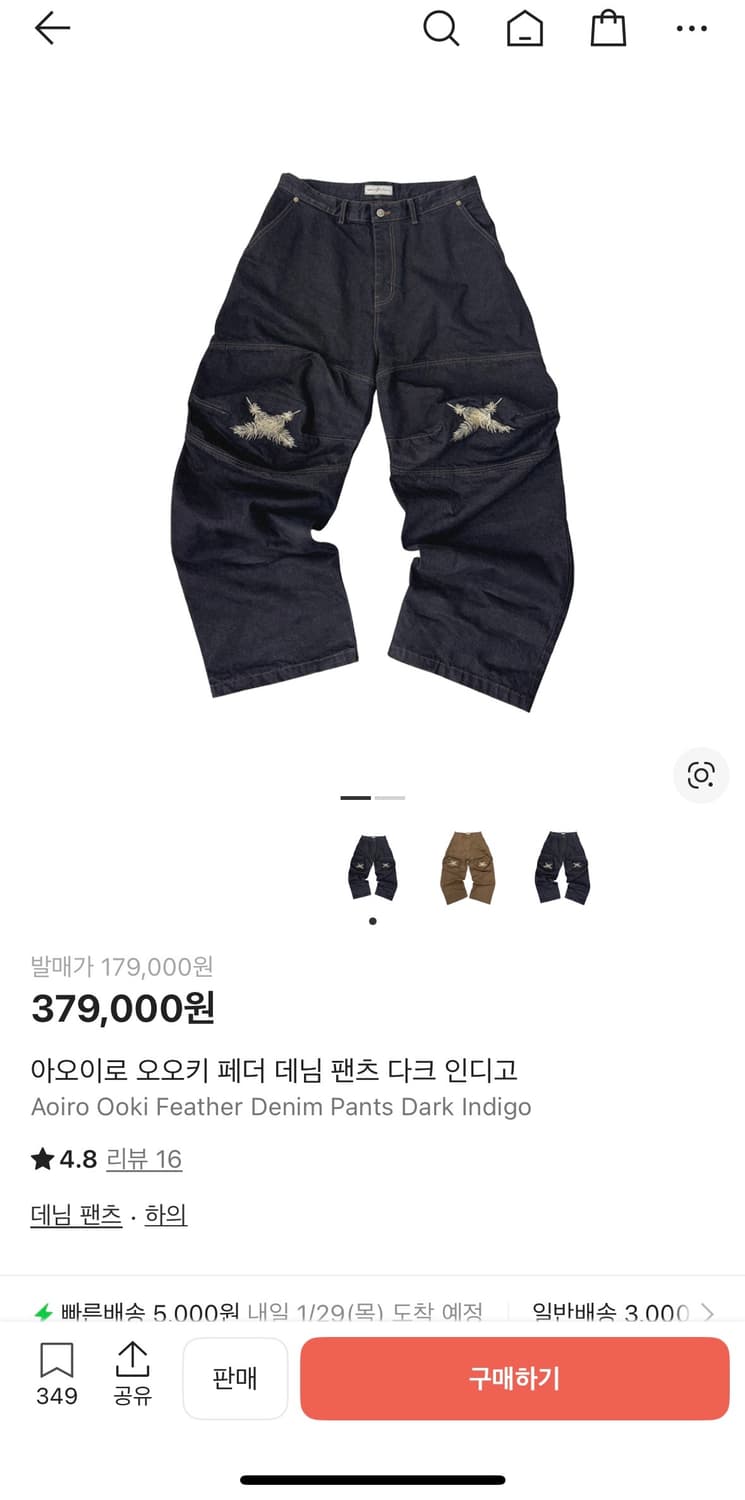Open the 하의 category
The width and height of the screenshot is (745, 1500).
pos(165,1213)
